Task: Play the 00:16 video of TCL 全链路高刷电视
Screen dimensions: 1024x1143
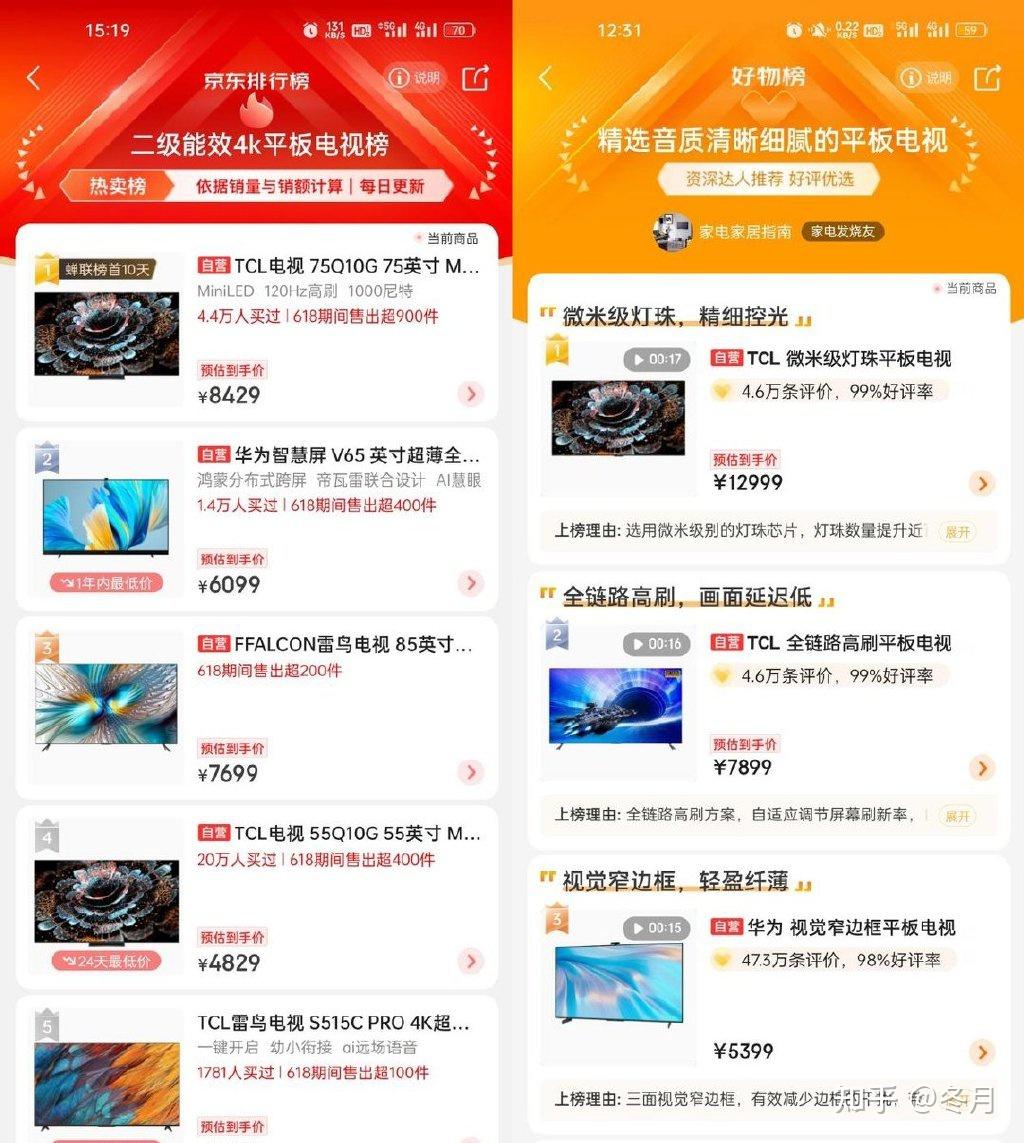Action: point(655,644)
